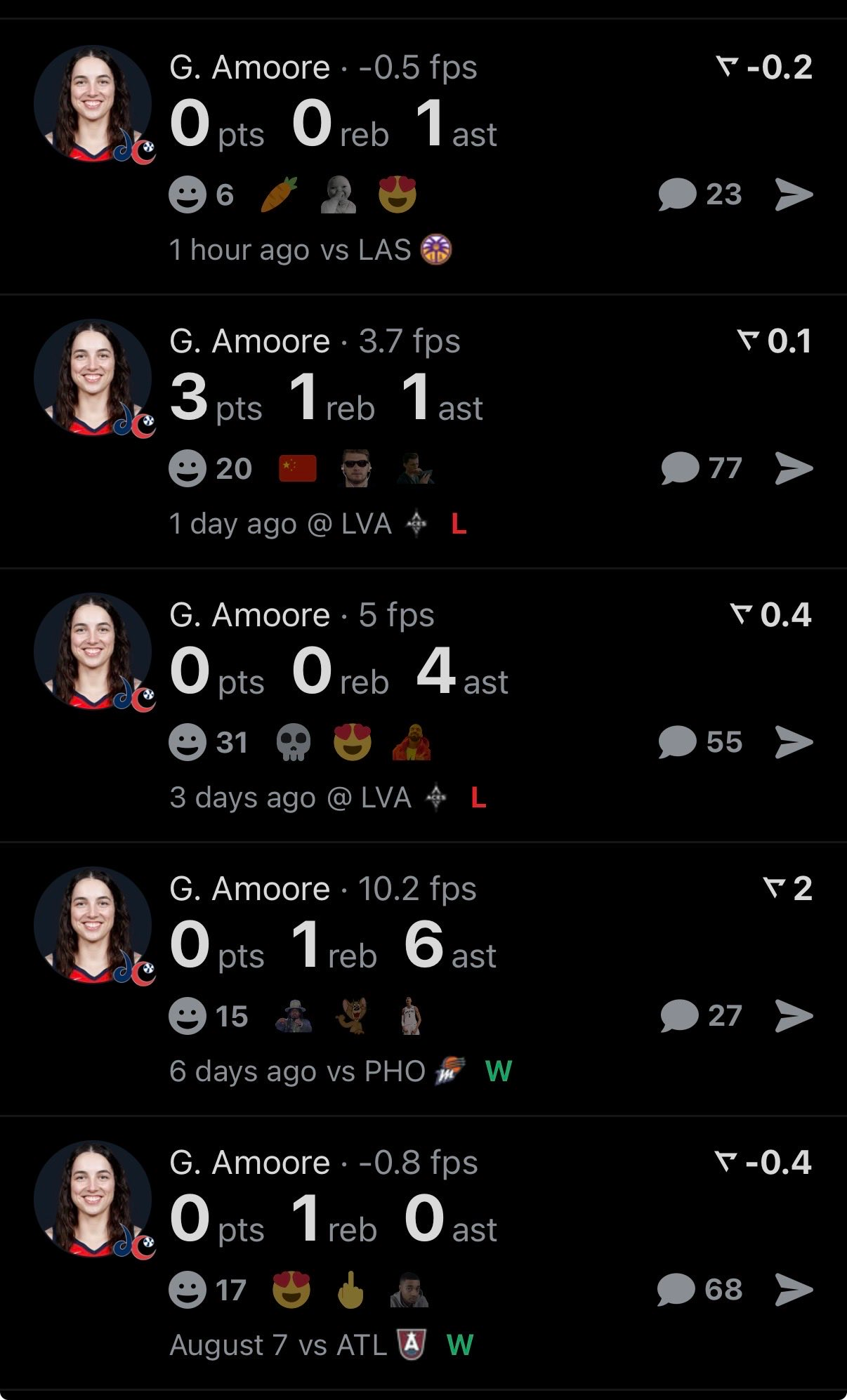This screenshot has width=847, height=1400.
Task: React with smiley on the vs ATL game
Action: click(188, 1290)
